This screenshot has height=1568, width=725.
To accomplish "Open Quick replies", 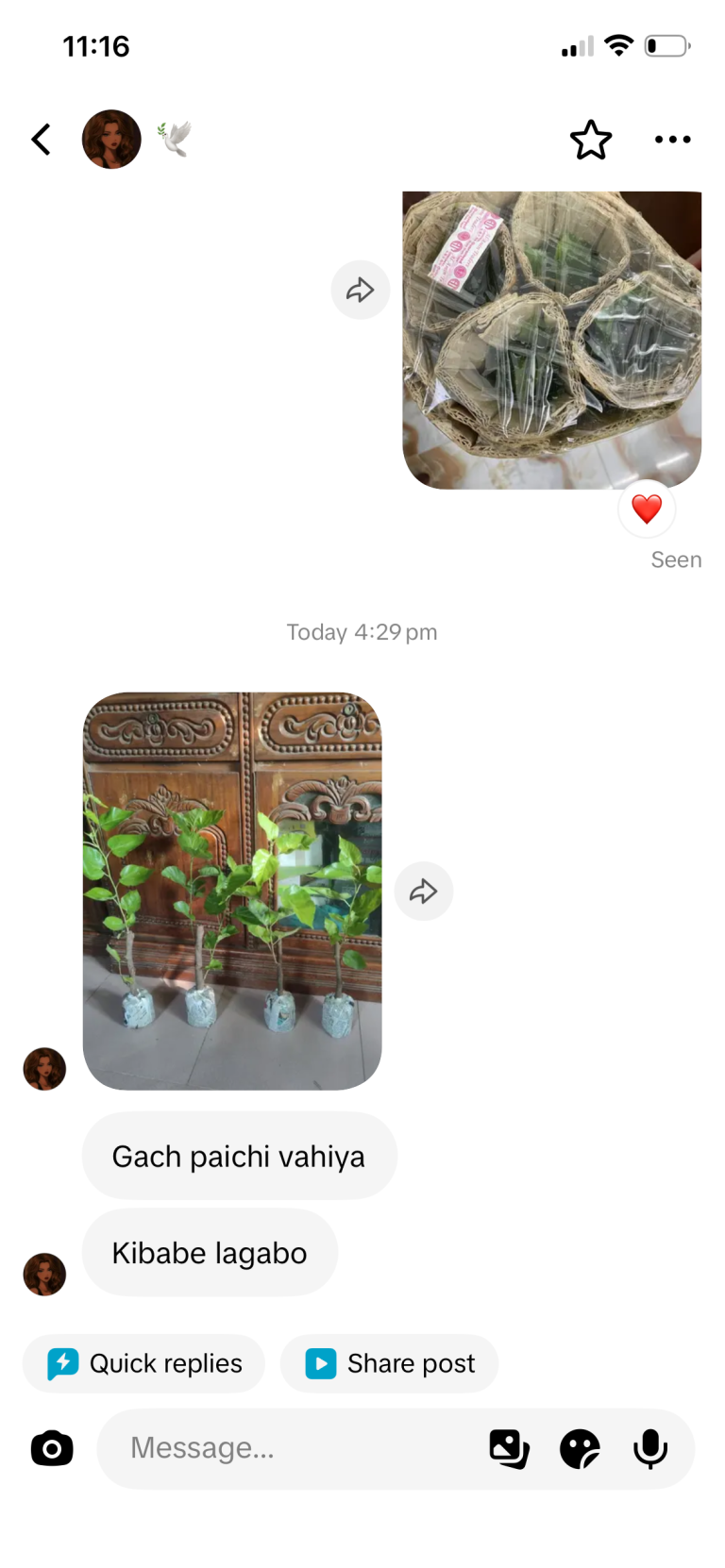I will (x=143, y=1364).
